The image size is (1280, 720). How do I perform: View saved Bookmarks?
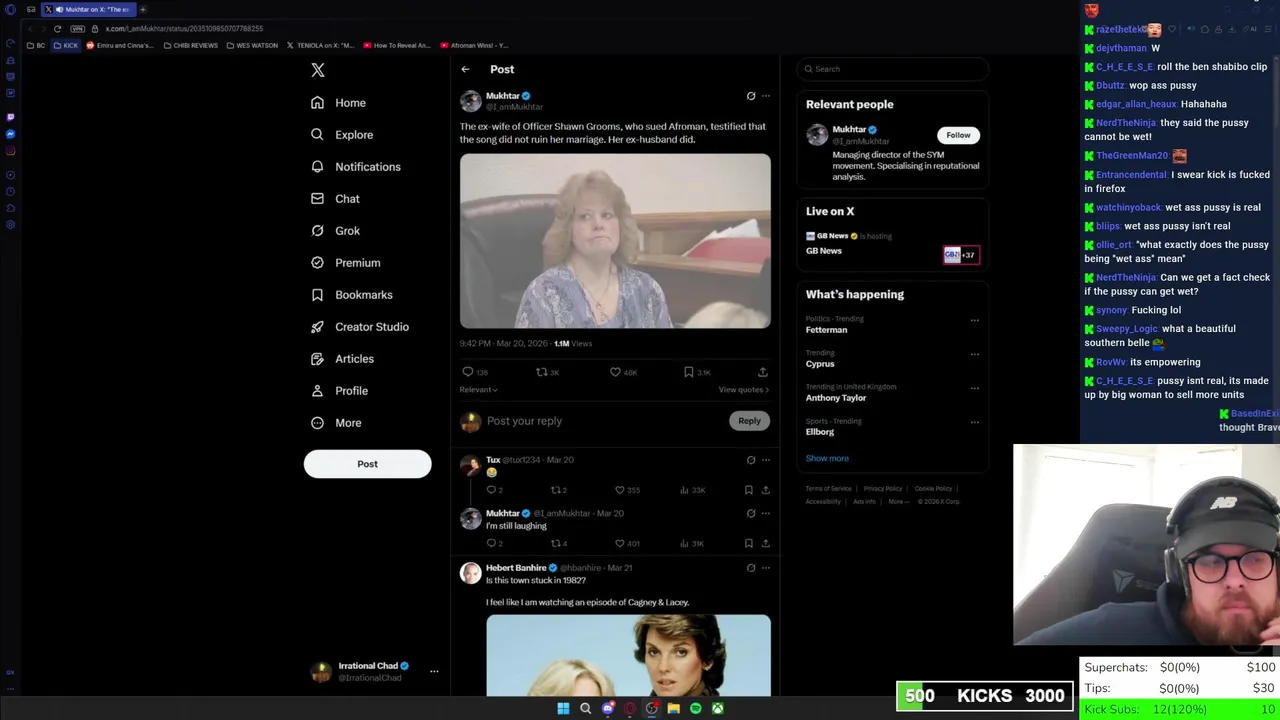(363, 295)
